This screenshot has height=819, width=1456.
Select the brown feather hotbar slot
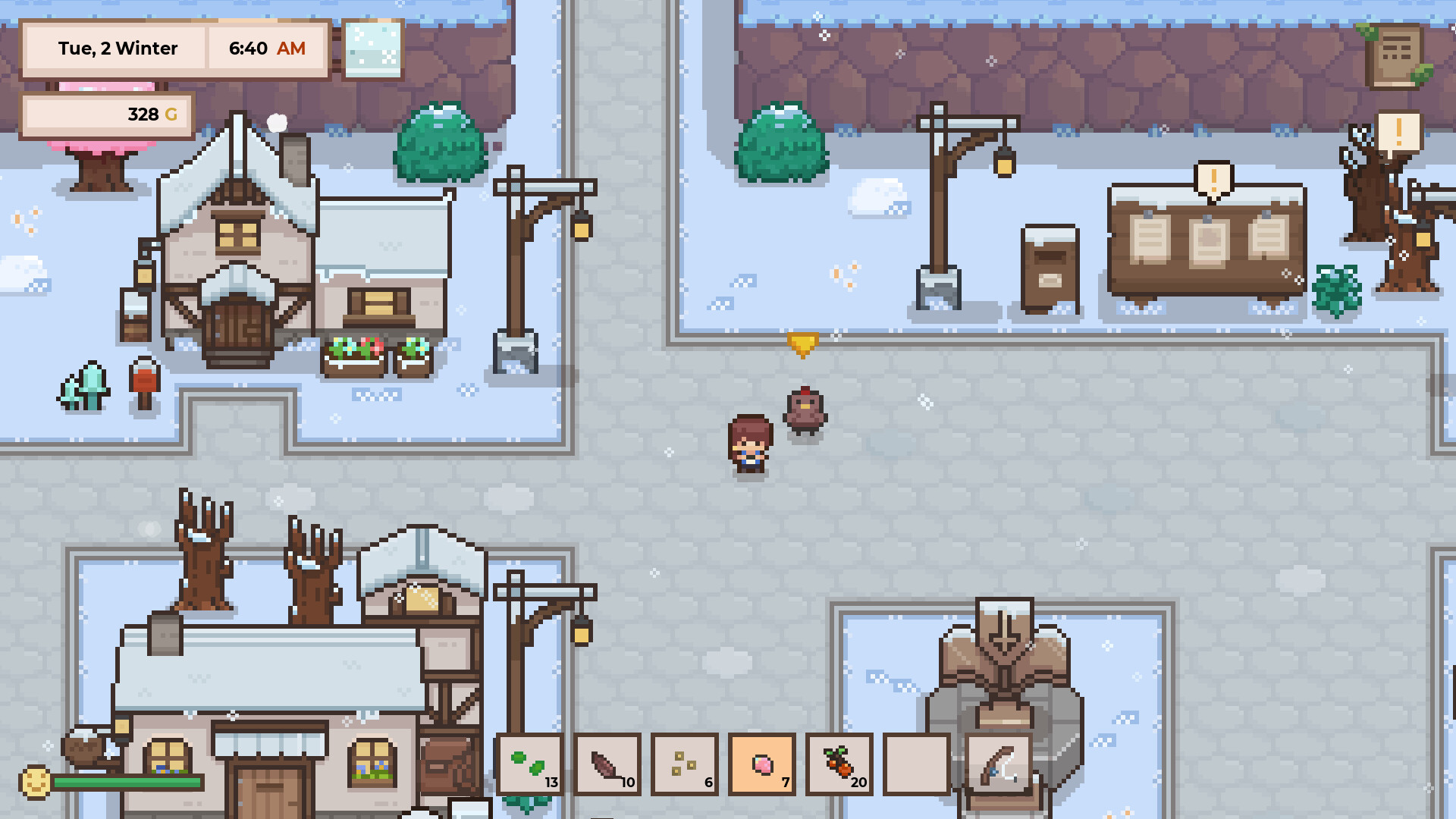click(x=607, y=764)
